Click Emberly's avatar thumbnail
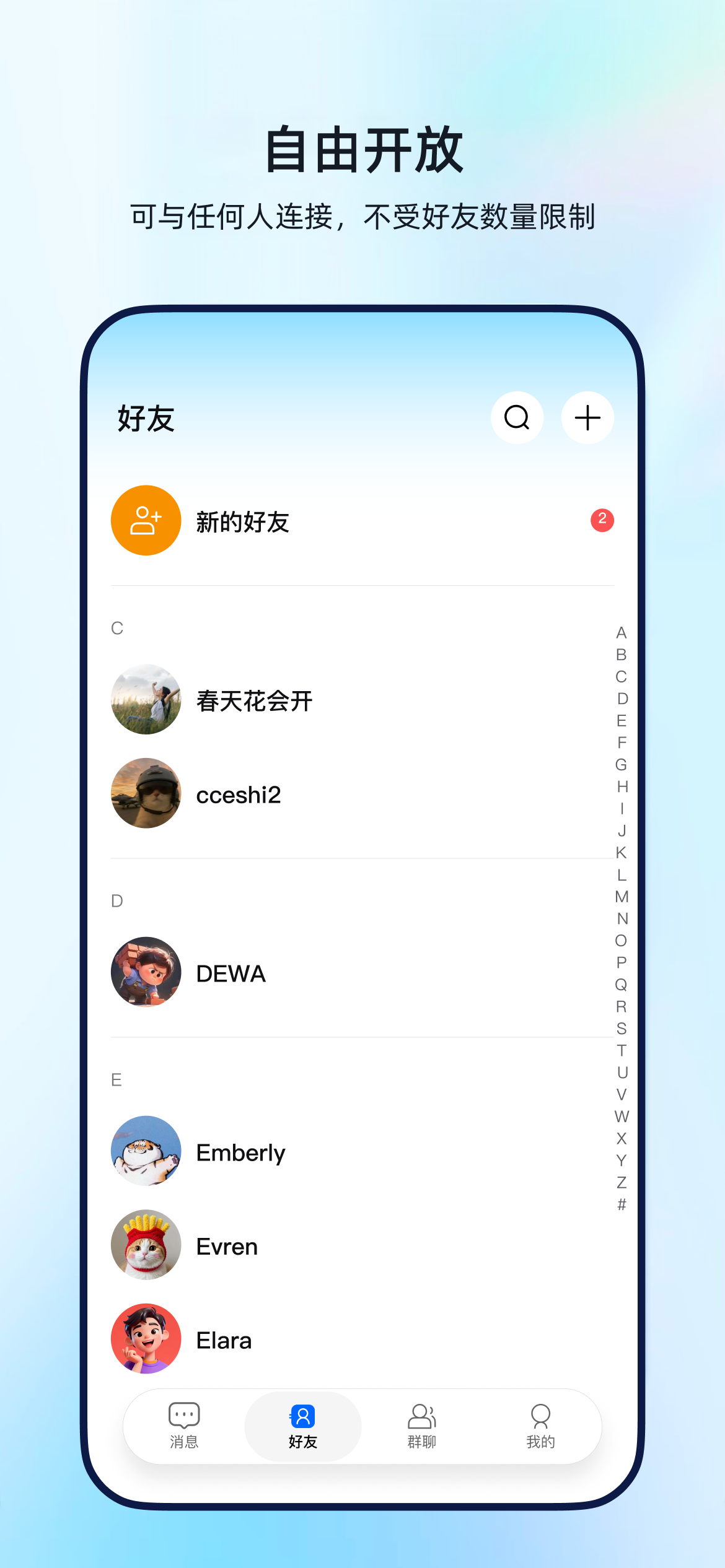Image resolution: width=725 pixels, height=1568 pixels. (145, 1151)
